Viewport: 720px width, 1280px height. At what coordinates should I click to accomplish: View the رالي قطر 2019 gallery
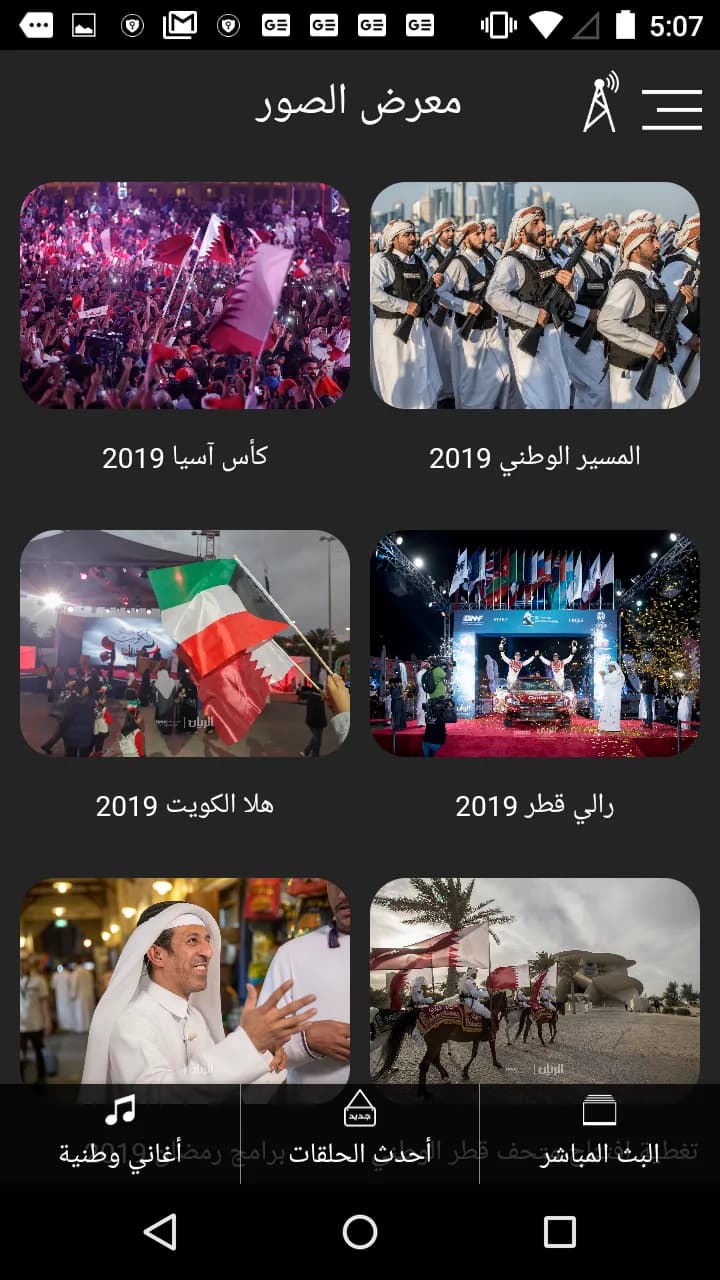tap(535, 643)
